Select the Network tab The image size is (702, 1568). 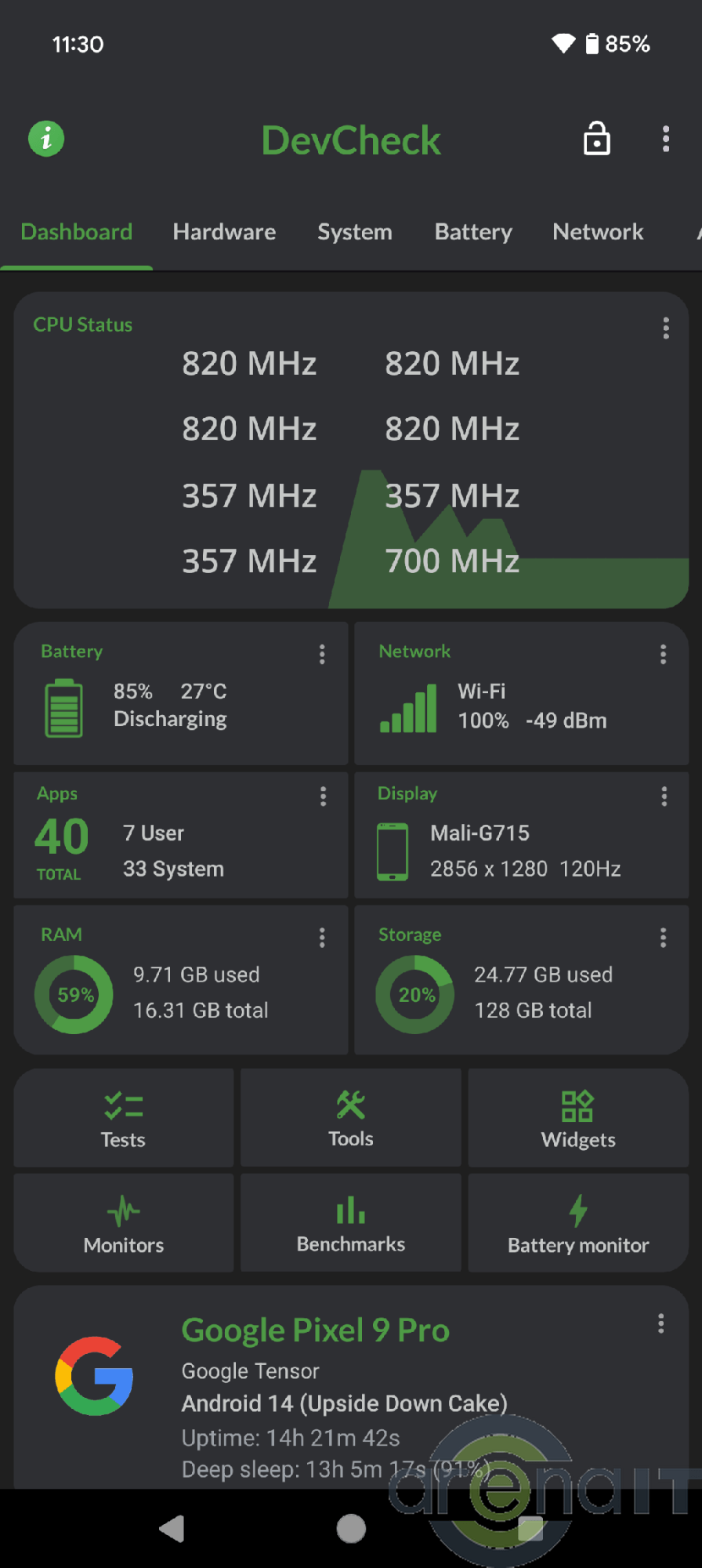(598, 232)
